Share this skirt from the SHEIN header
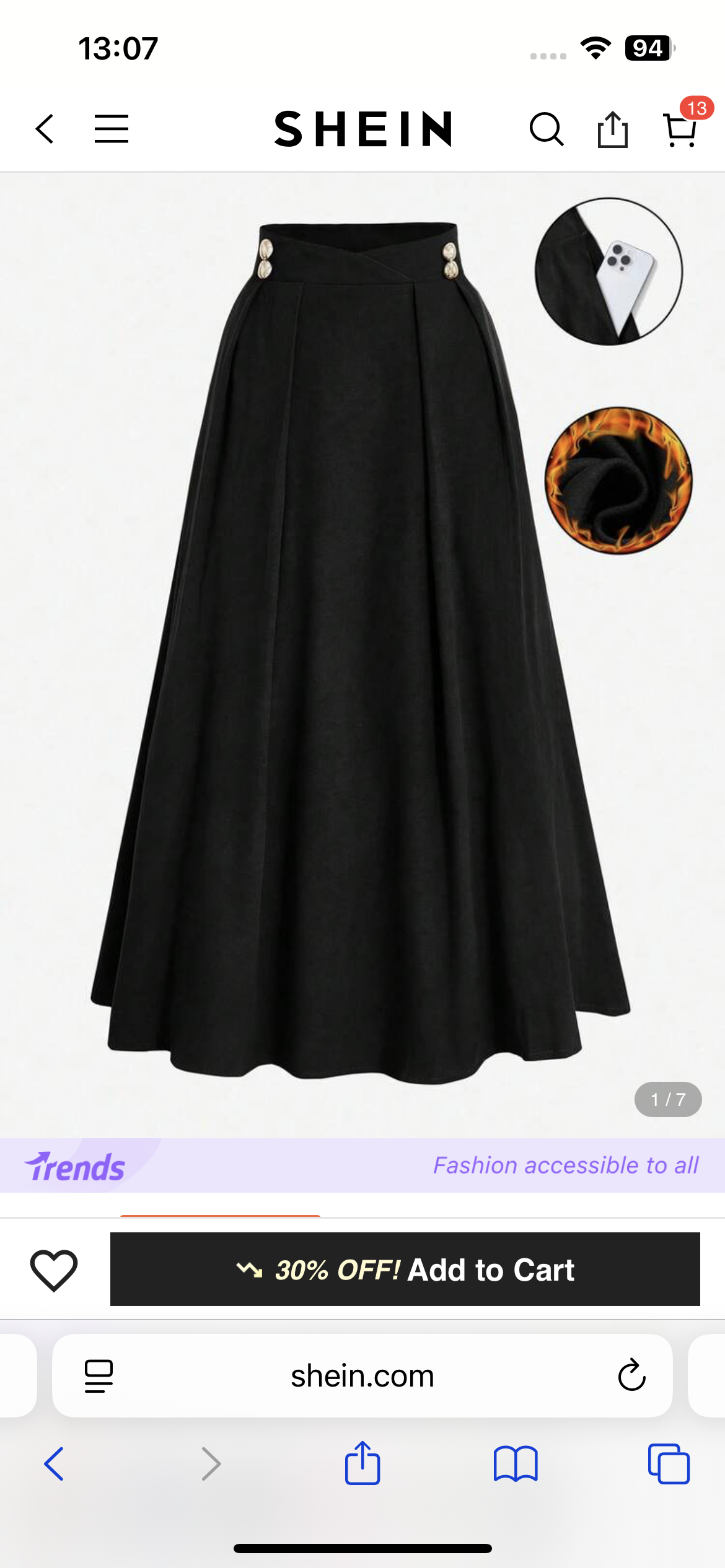The width and height of the screenshot is (725, 1568). point(612,129)
